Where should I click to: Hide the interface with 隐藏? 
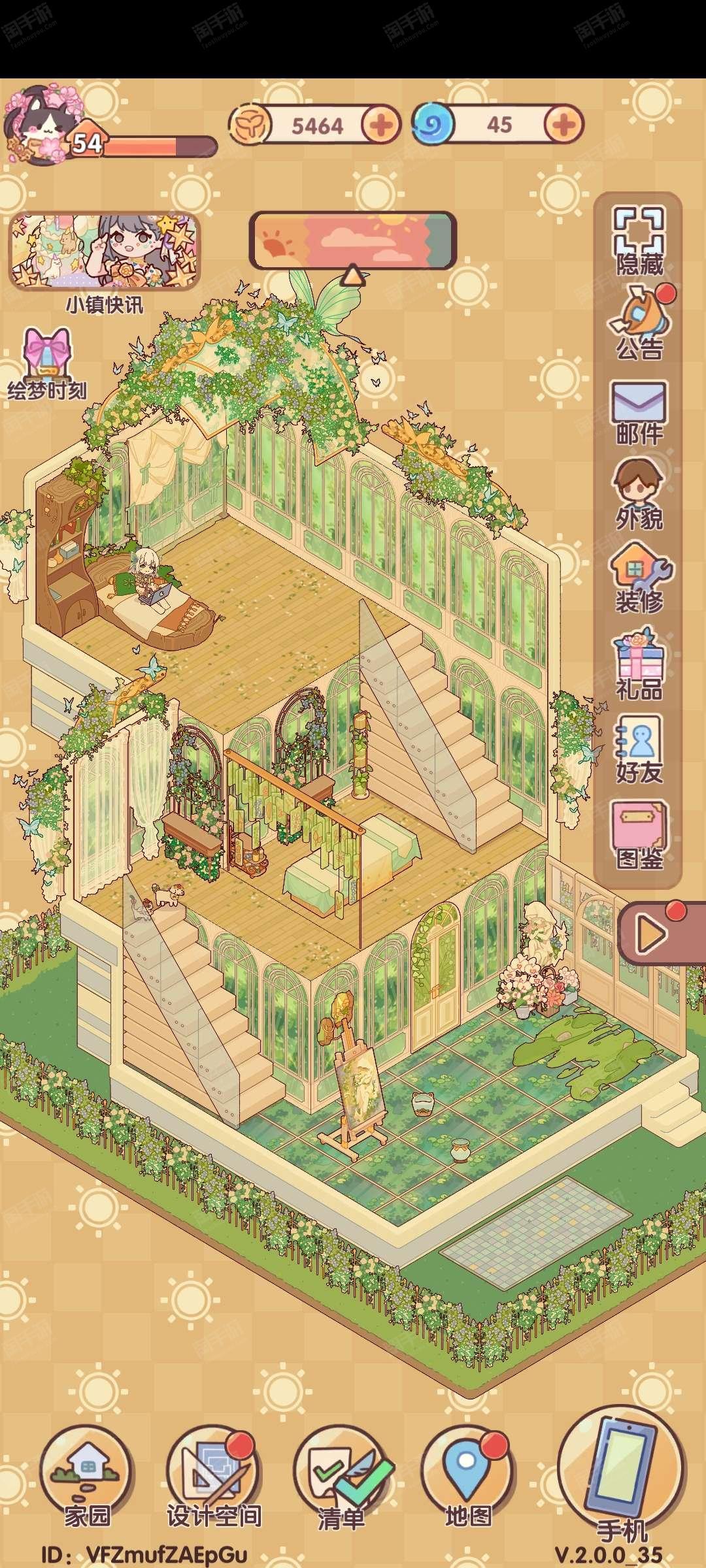pos(638,241)
